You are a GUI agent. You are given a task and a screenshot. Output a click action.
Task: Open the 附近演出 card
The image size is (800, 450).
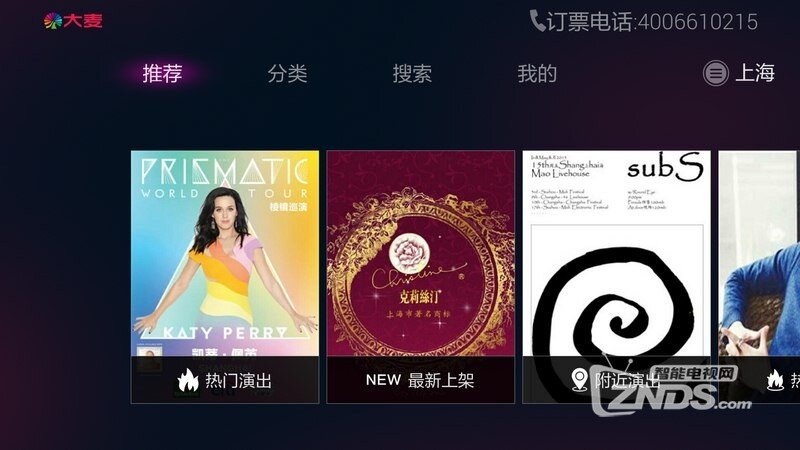point(616,275)
